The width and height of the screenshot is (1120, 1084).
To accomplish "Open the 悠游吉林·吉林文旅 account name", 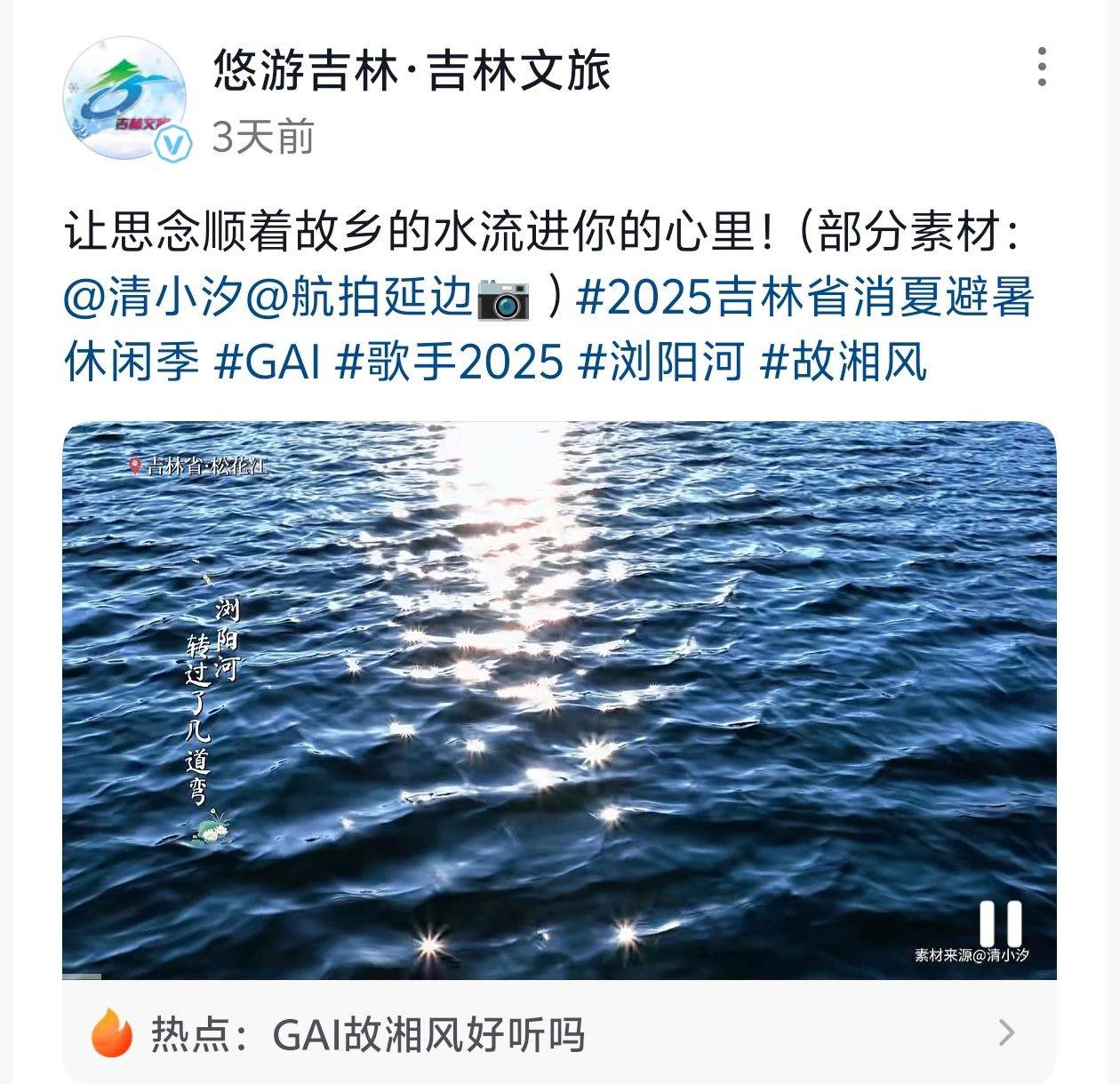I will 412,71.
